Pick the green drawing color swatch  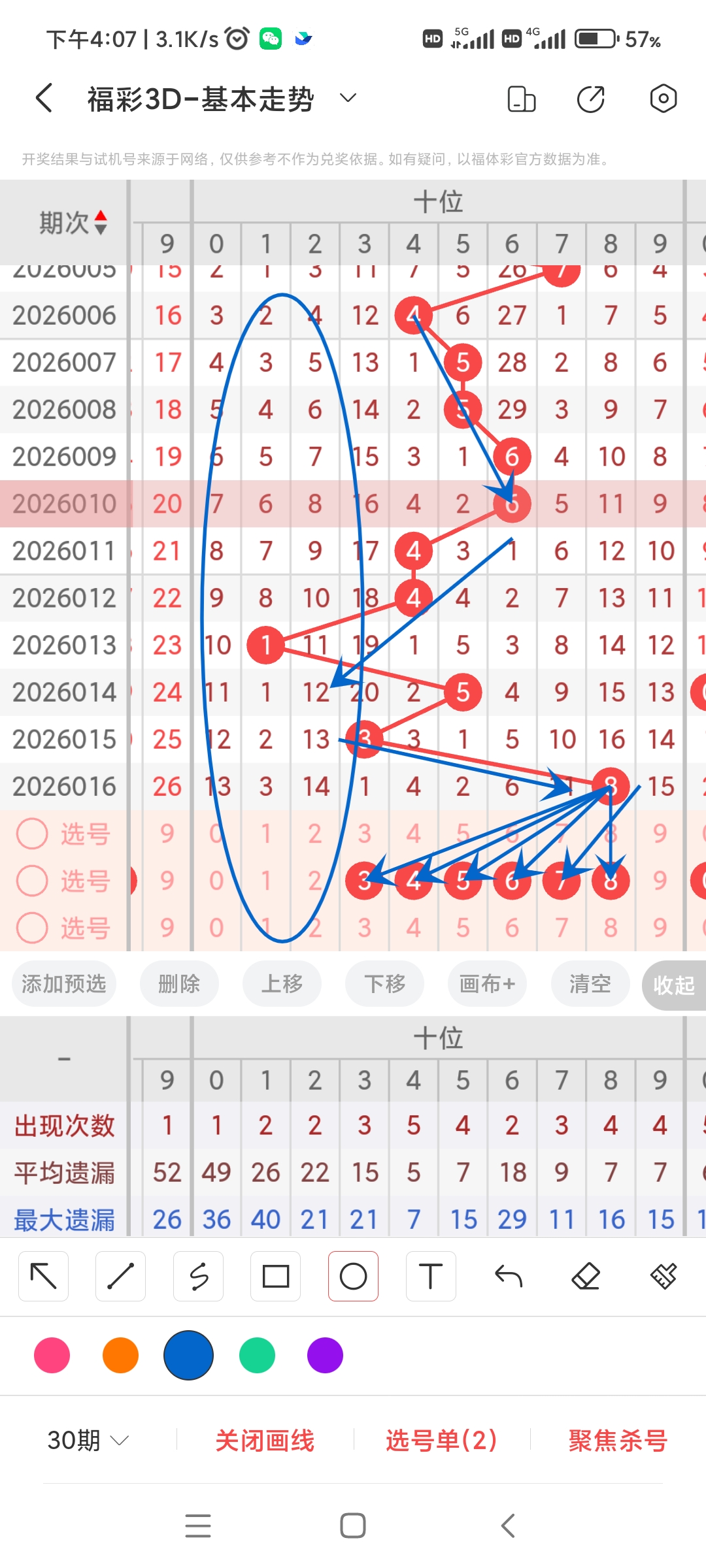tap(256, 1356)
